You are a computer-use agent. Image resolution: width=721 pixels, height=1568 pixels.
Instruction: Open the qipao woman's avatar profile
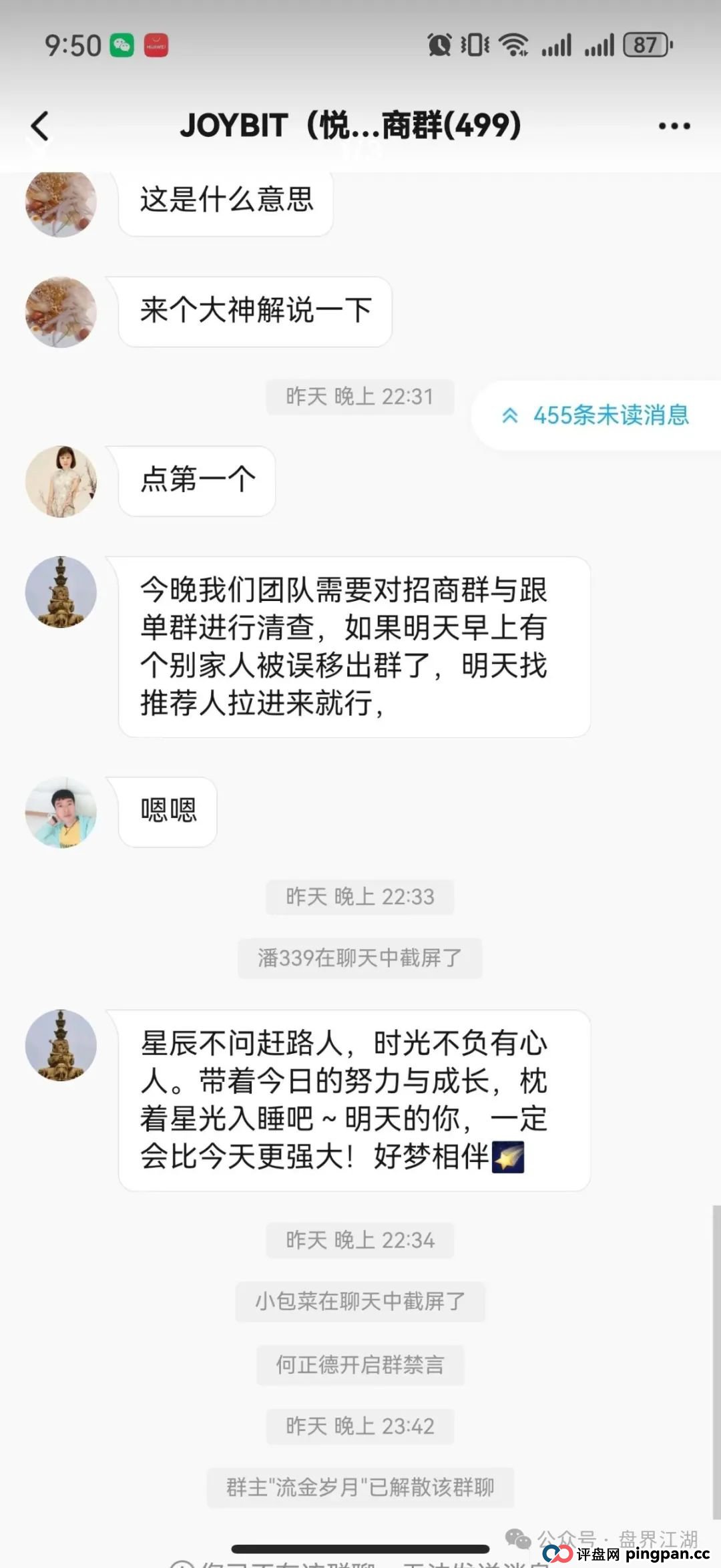point(60,482)
